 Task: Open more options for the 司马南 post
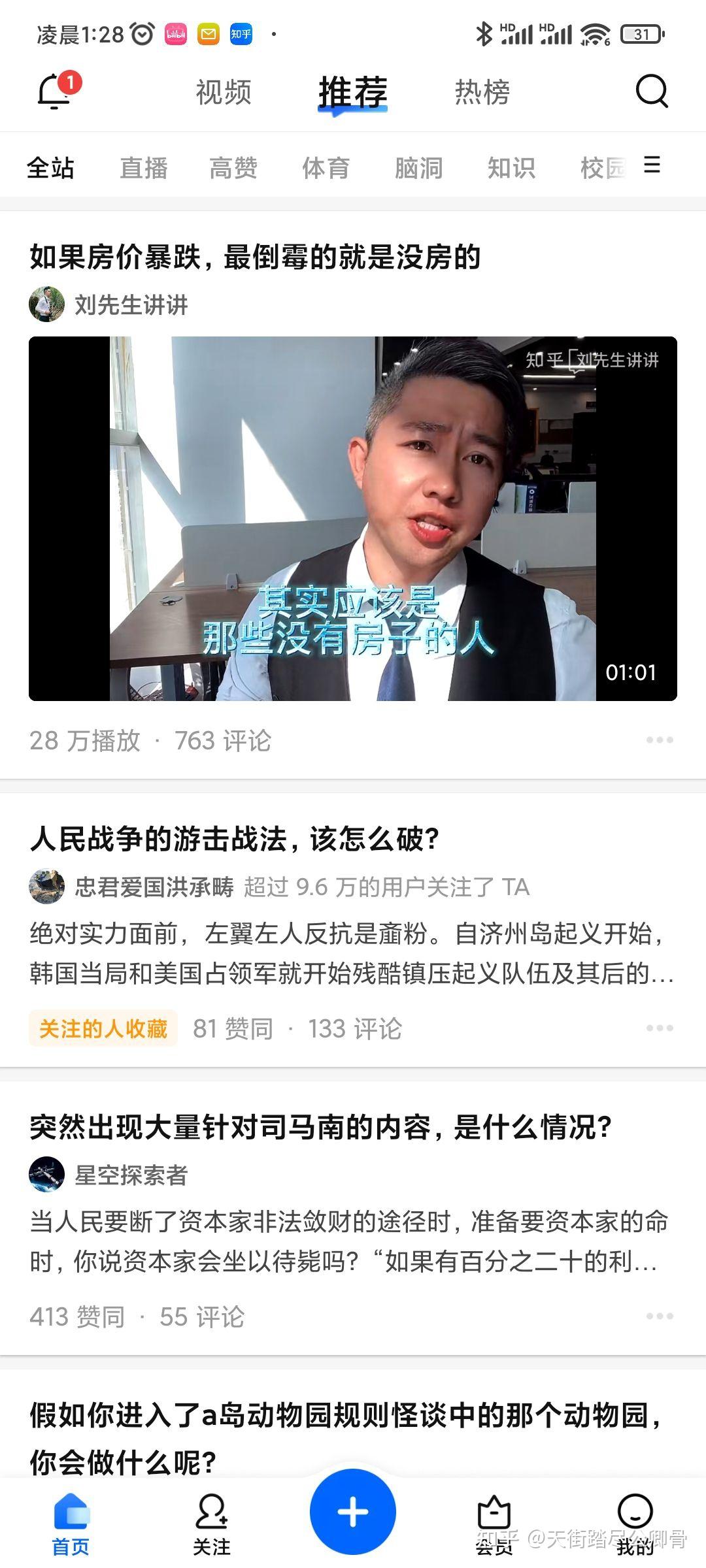coord(660,1316)
